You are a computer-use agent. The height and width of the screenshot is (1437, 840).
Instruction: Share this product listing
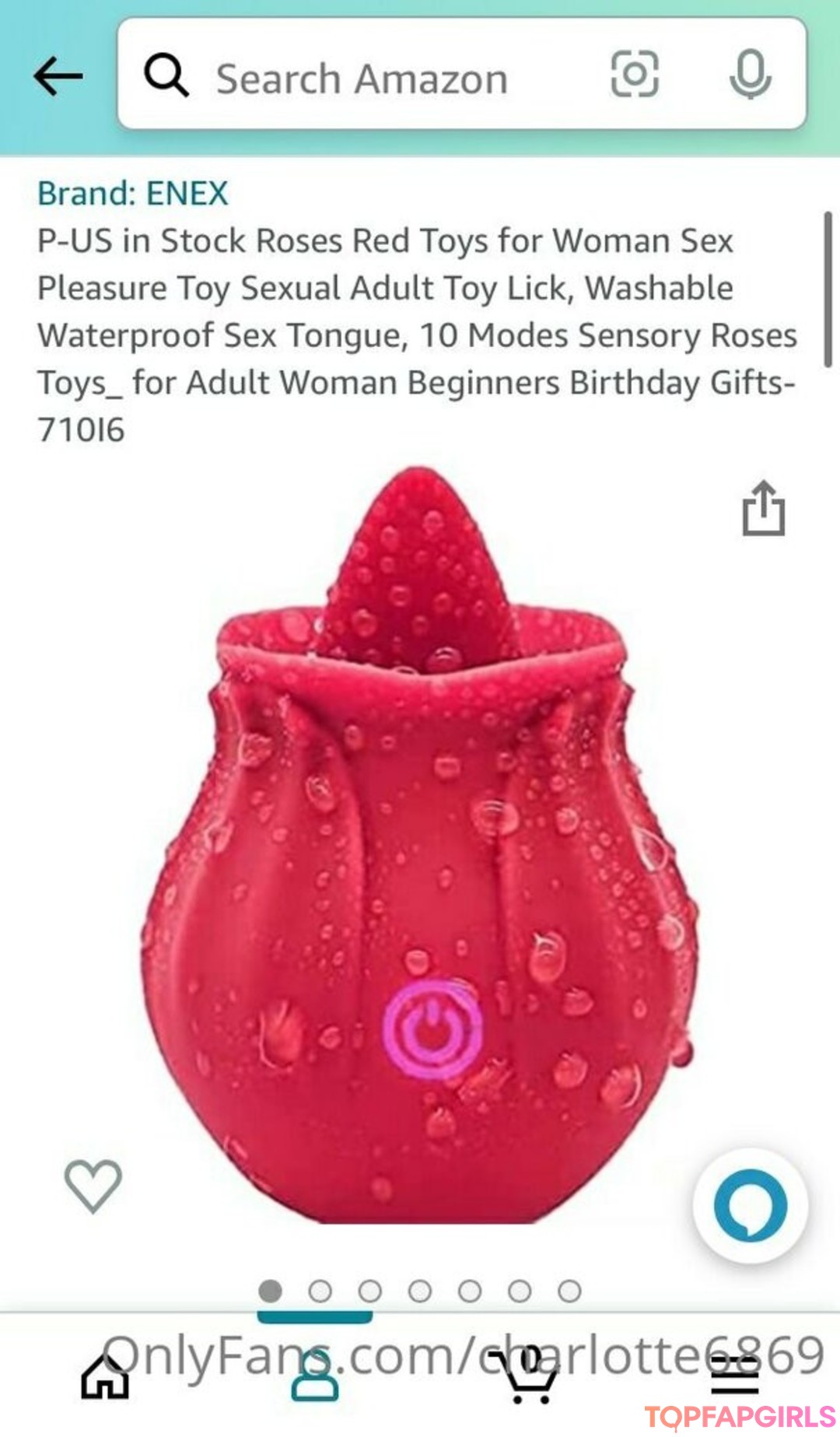tap(763, 509)
